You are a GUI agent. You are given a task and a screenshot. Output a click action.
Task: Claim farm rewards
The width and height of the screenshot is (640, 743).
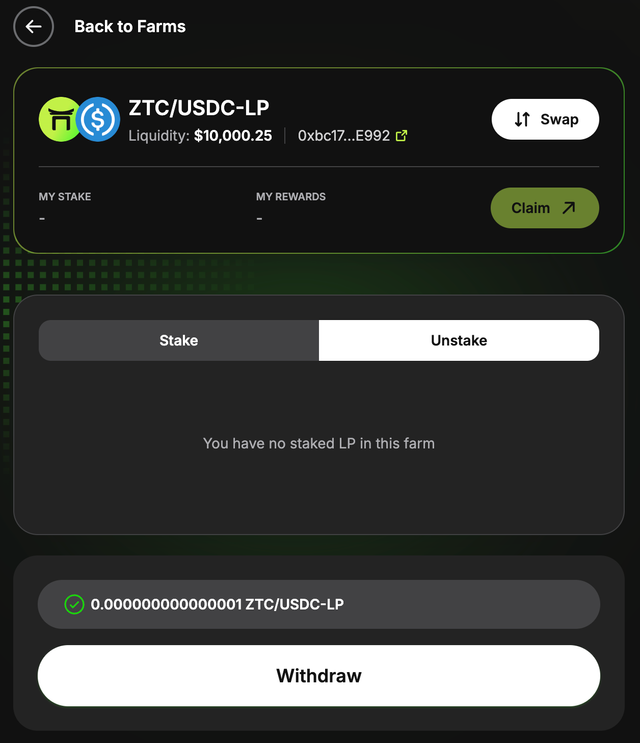544,208
